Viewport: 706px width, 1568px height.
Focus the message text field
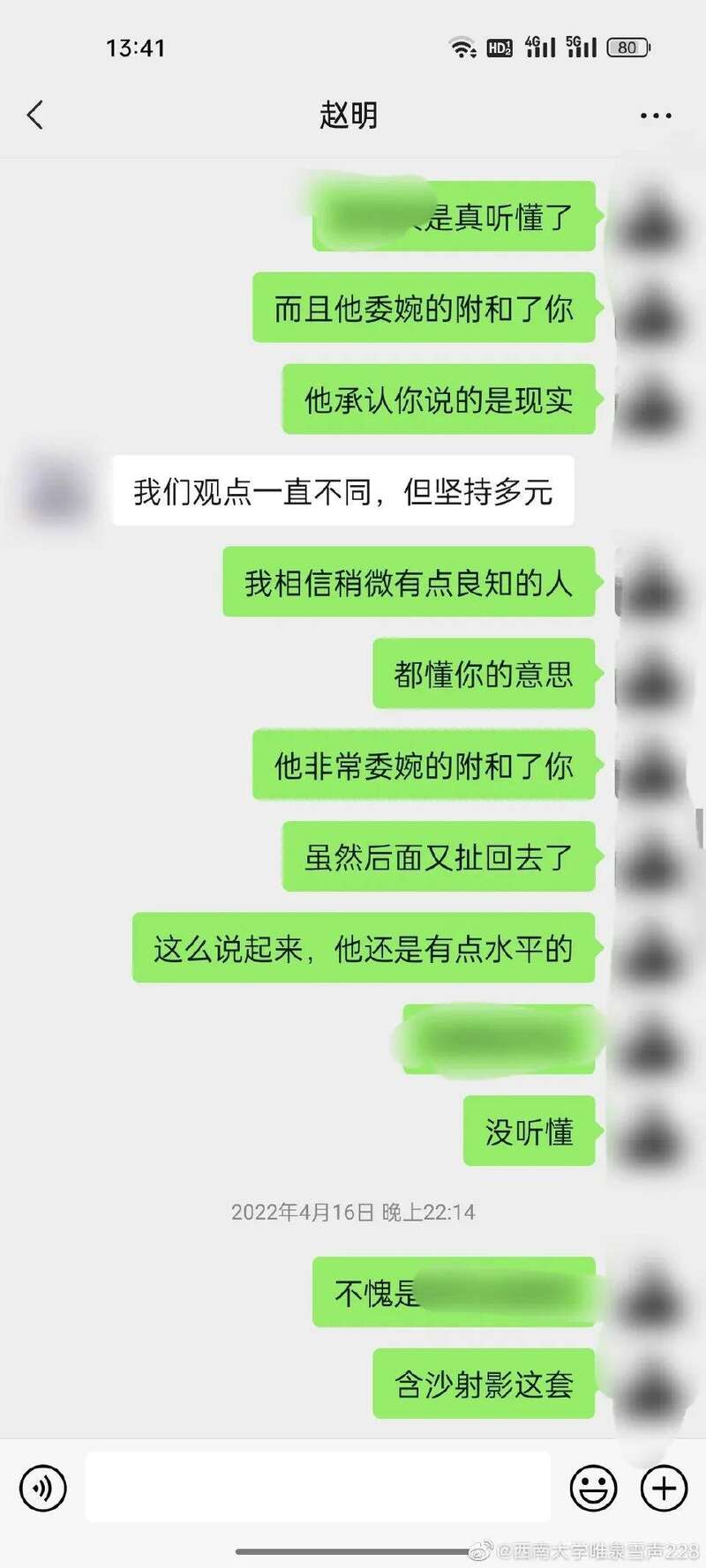point(318,1489)
